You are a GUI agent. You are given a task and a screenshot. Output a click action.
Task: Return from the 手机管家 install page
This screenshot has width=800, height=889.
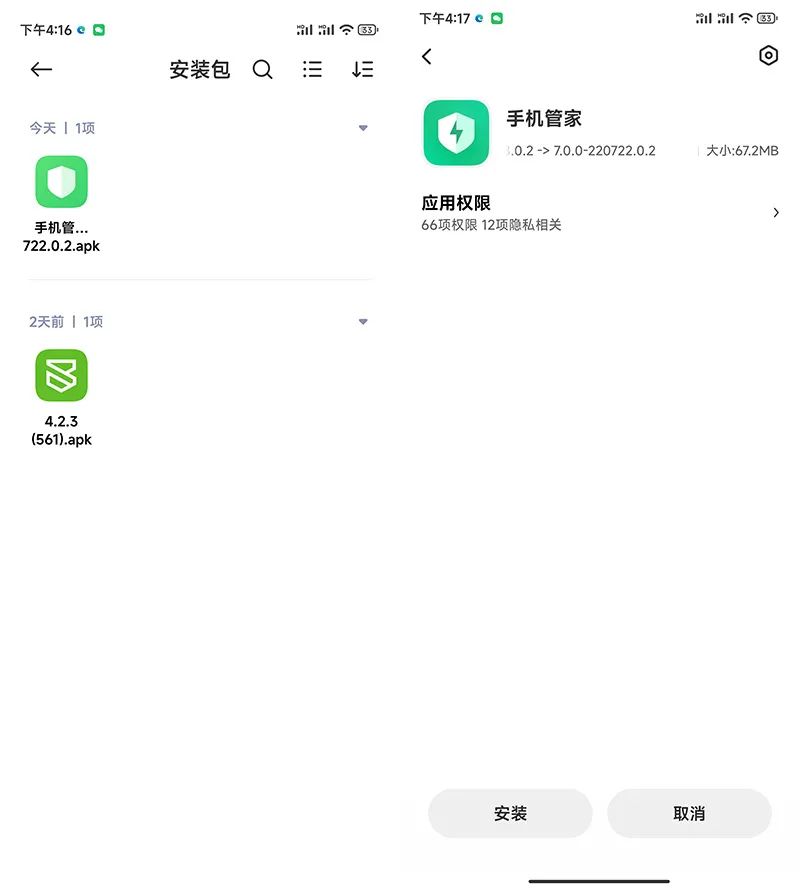click(x=427, y=57)
